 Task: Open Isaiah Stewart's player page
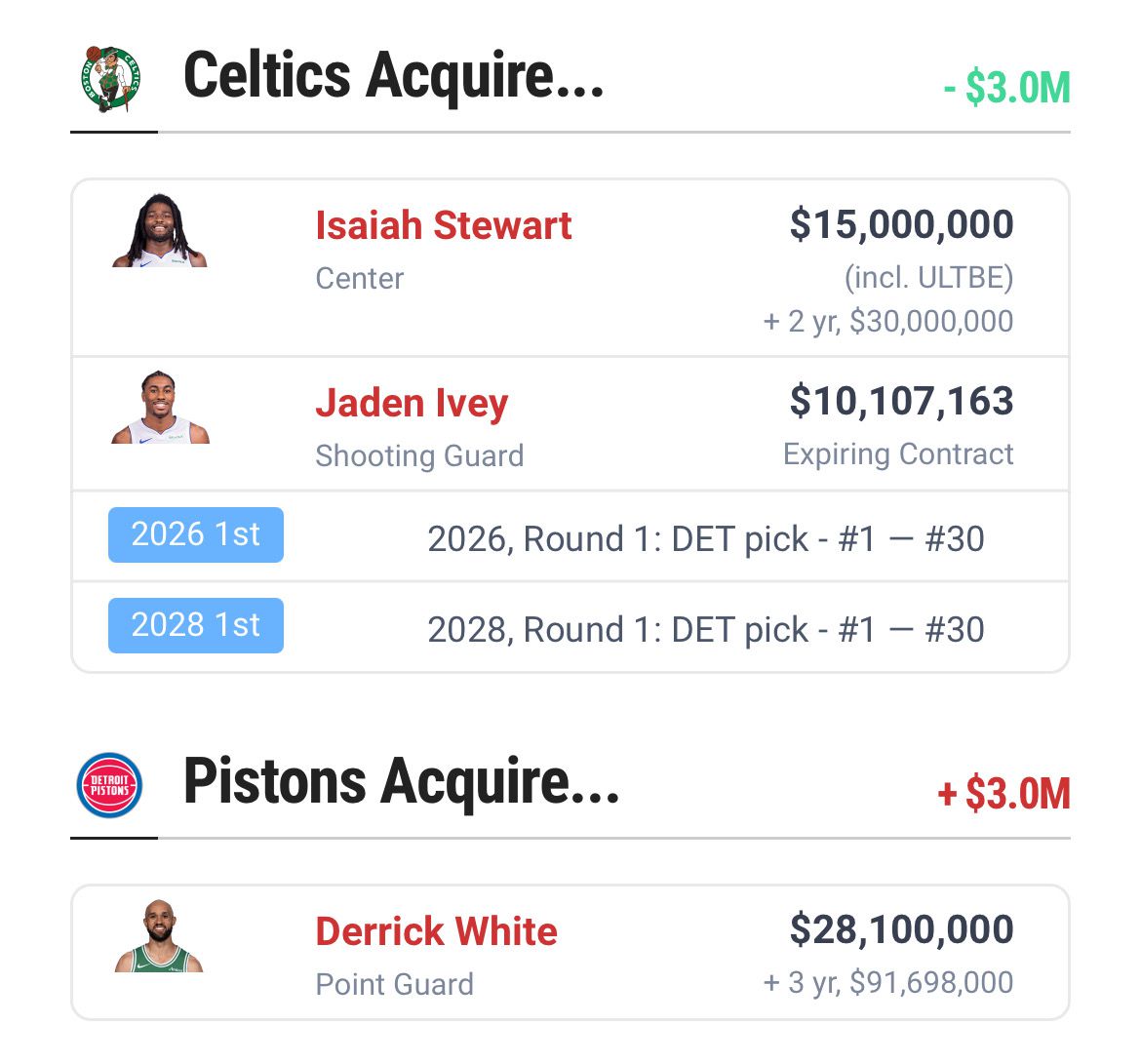[443, 225]
